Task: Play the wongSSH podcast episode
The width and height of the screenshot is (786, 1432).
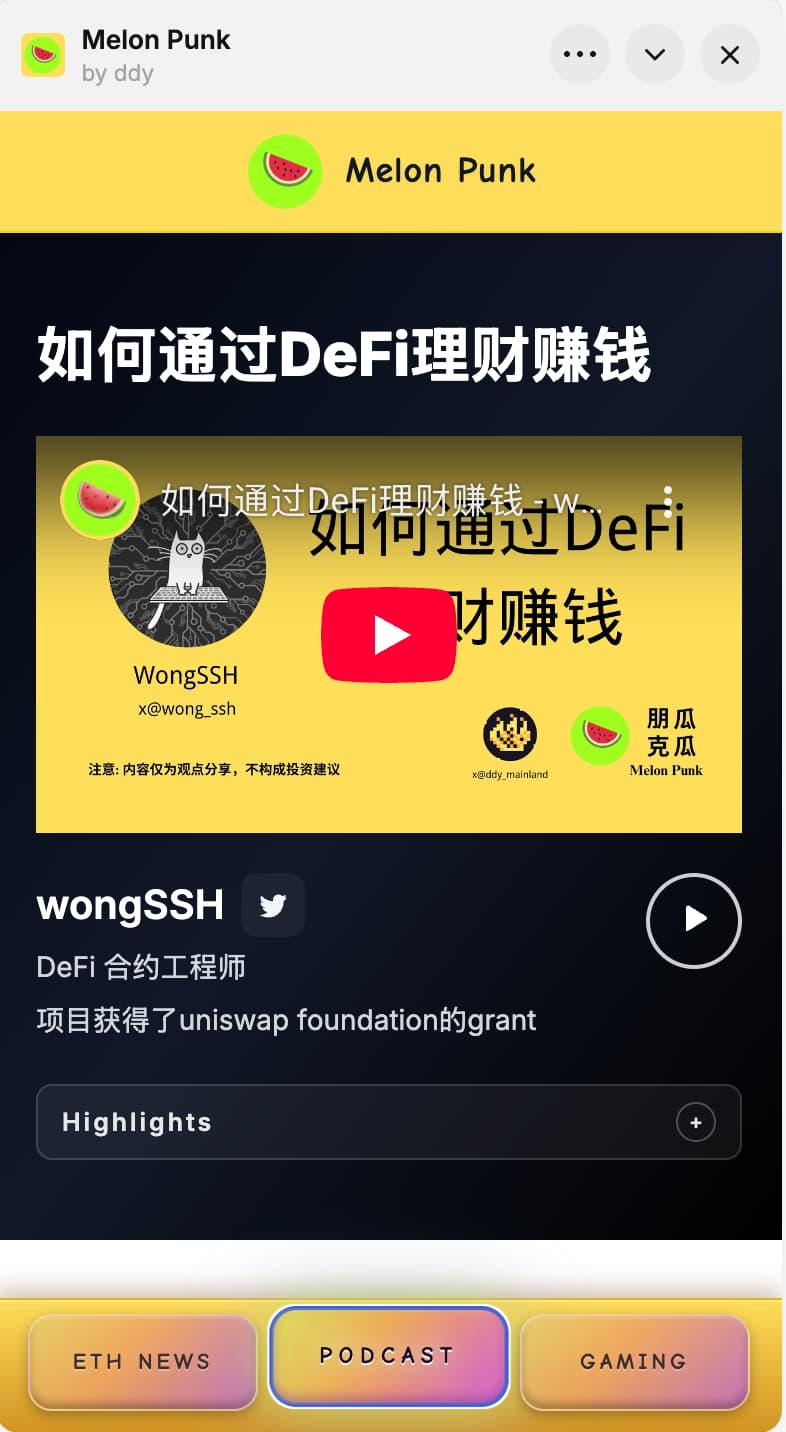Action: 694,920
